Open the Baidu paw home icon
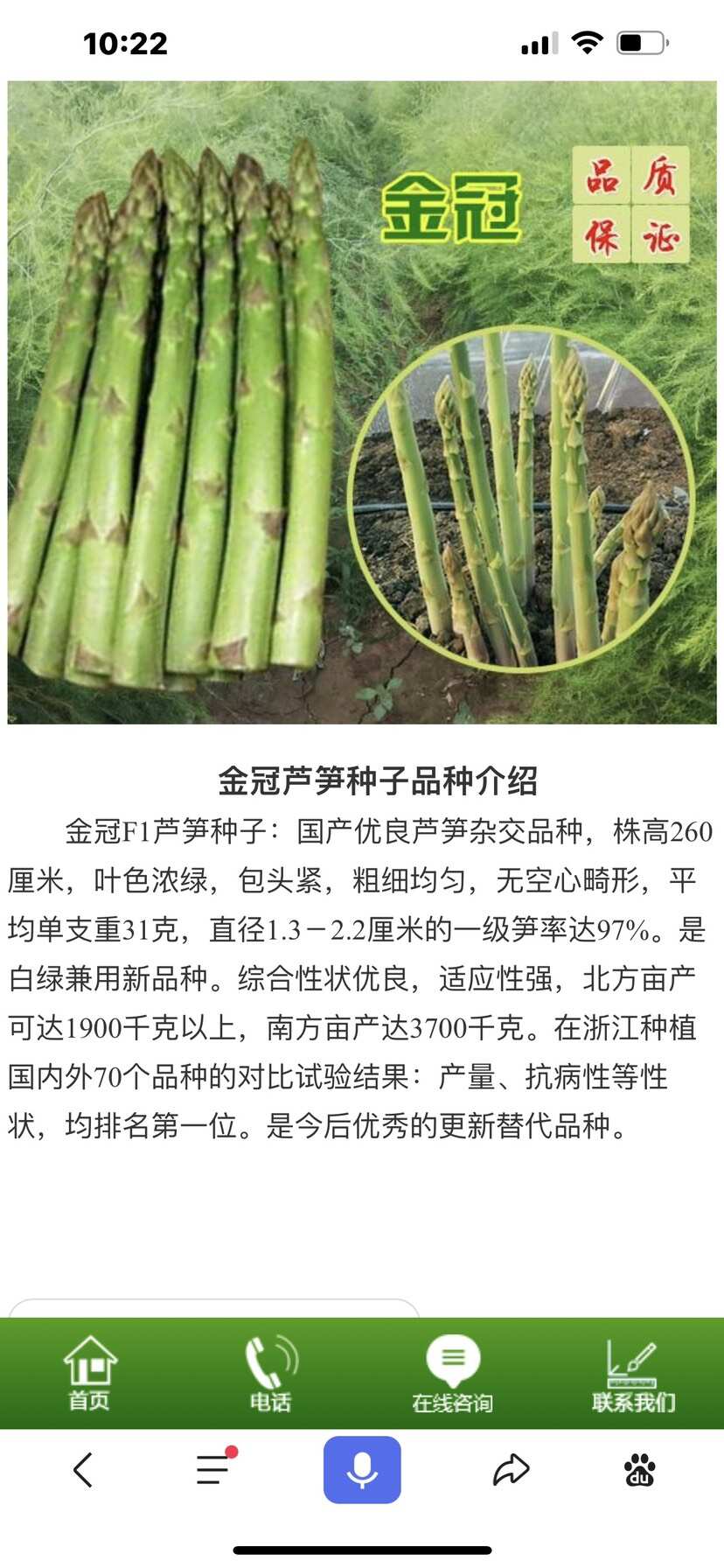724x1568 pixels. [x=639, y=1470]
